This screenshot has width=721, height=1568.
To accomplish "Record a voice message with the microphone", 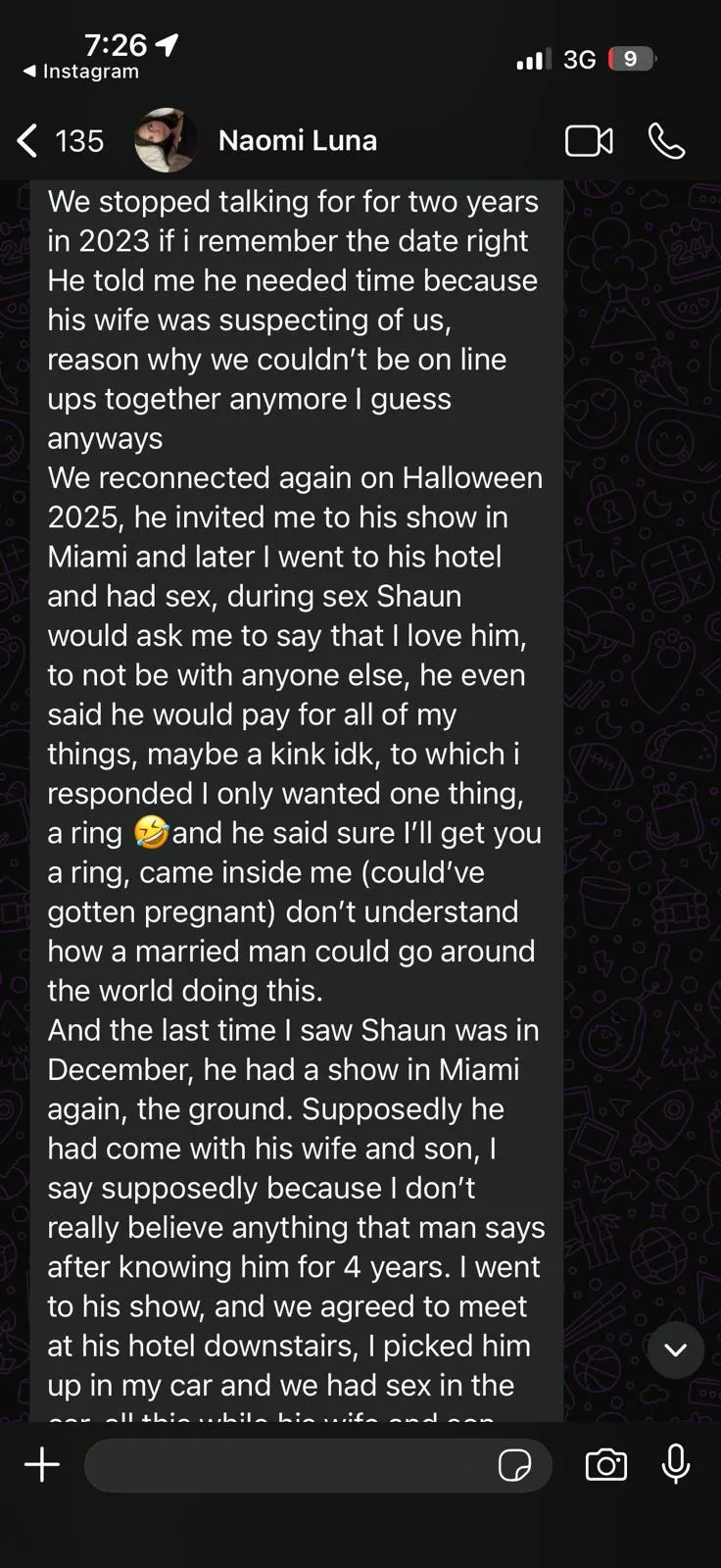I will [676, 1465].
